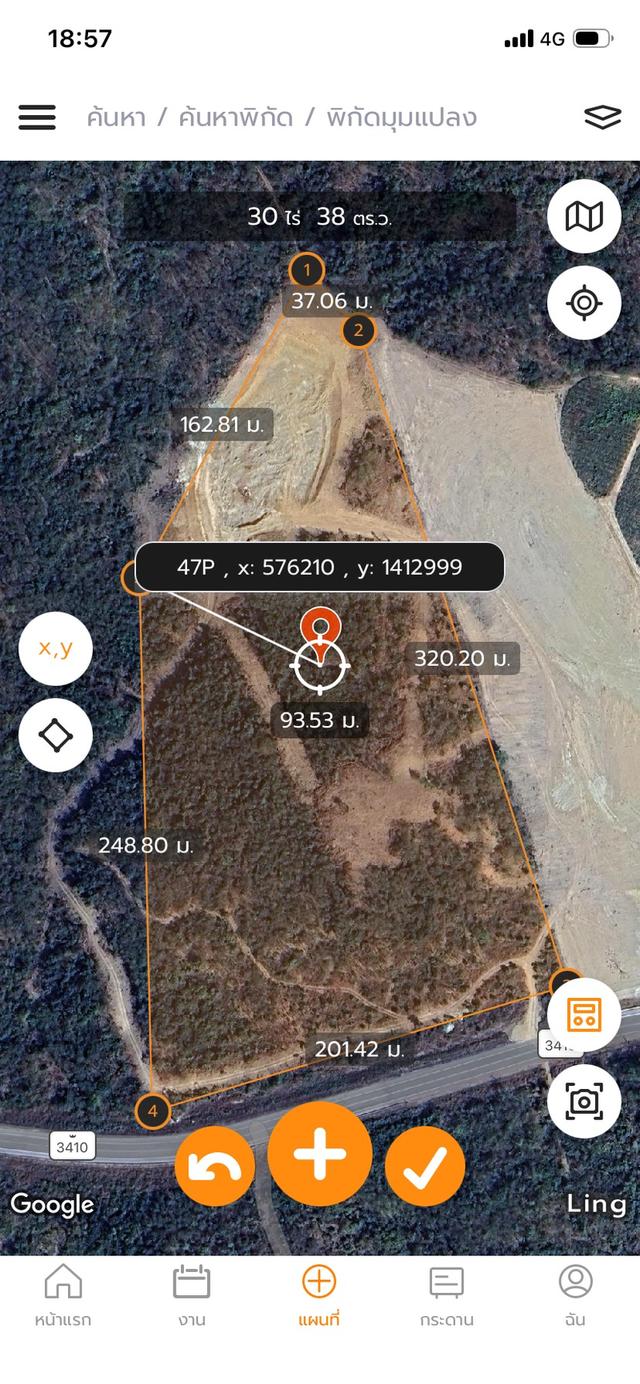Undo the last plotted point
This screenshot has width=640, height=1384.
[x=215, y=1166]
